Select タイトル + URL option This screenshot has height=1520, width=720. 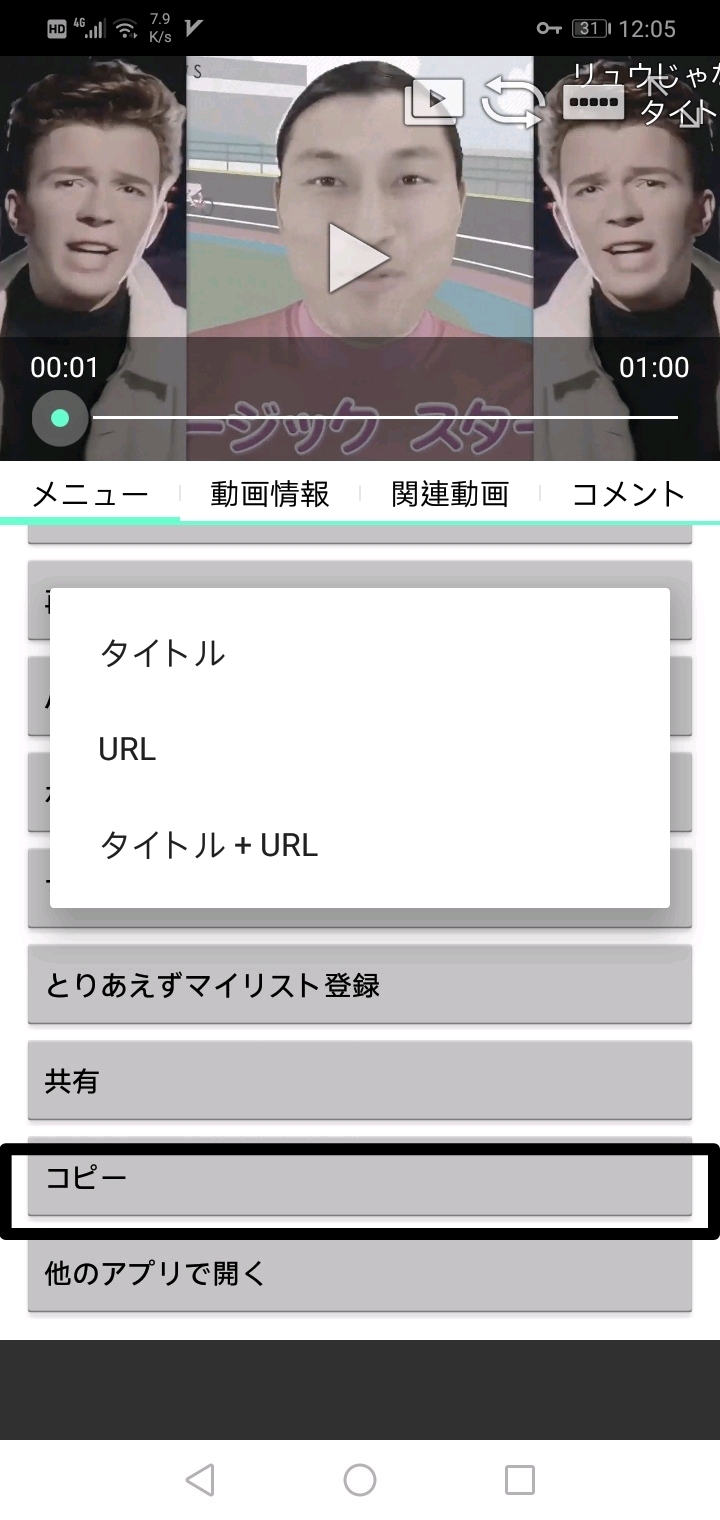point(208,845)
